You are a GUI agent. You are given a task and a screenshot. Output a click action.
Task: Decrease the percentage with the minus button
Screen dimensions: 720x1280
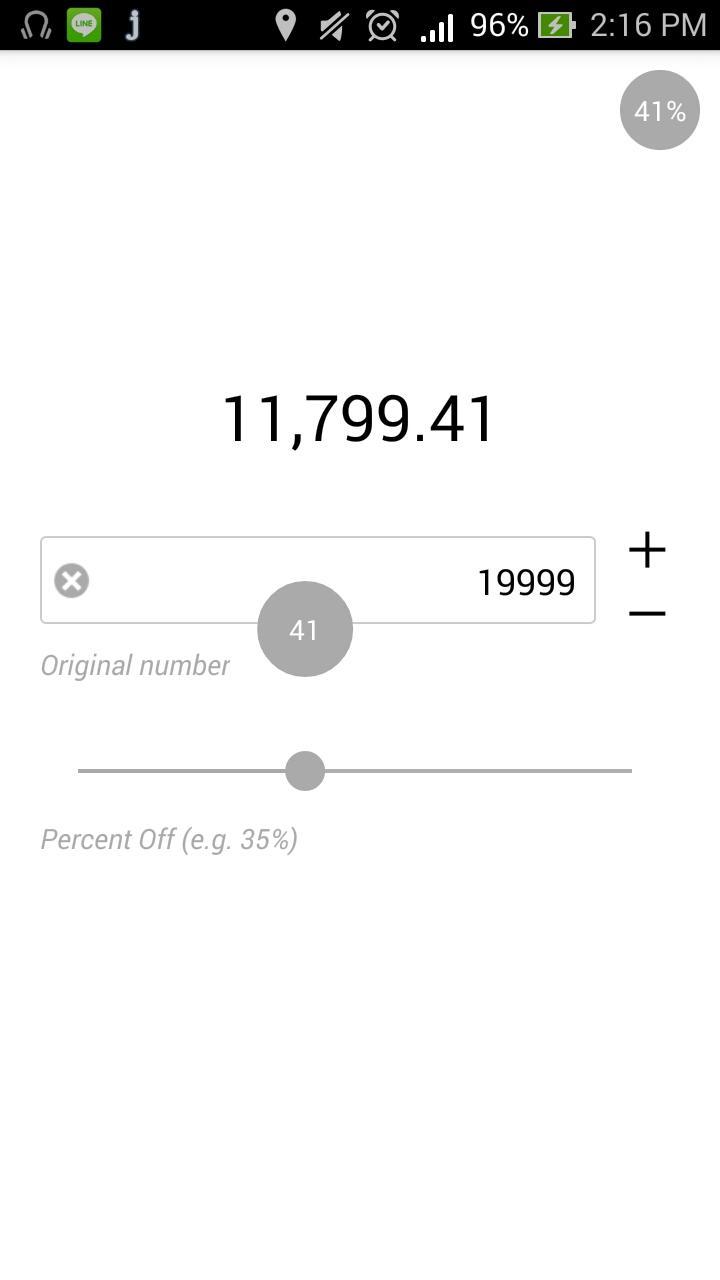click(x=646, y=611)
